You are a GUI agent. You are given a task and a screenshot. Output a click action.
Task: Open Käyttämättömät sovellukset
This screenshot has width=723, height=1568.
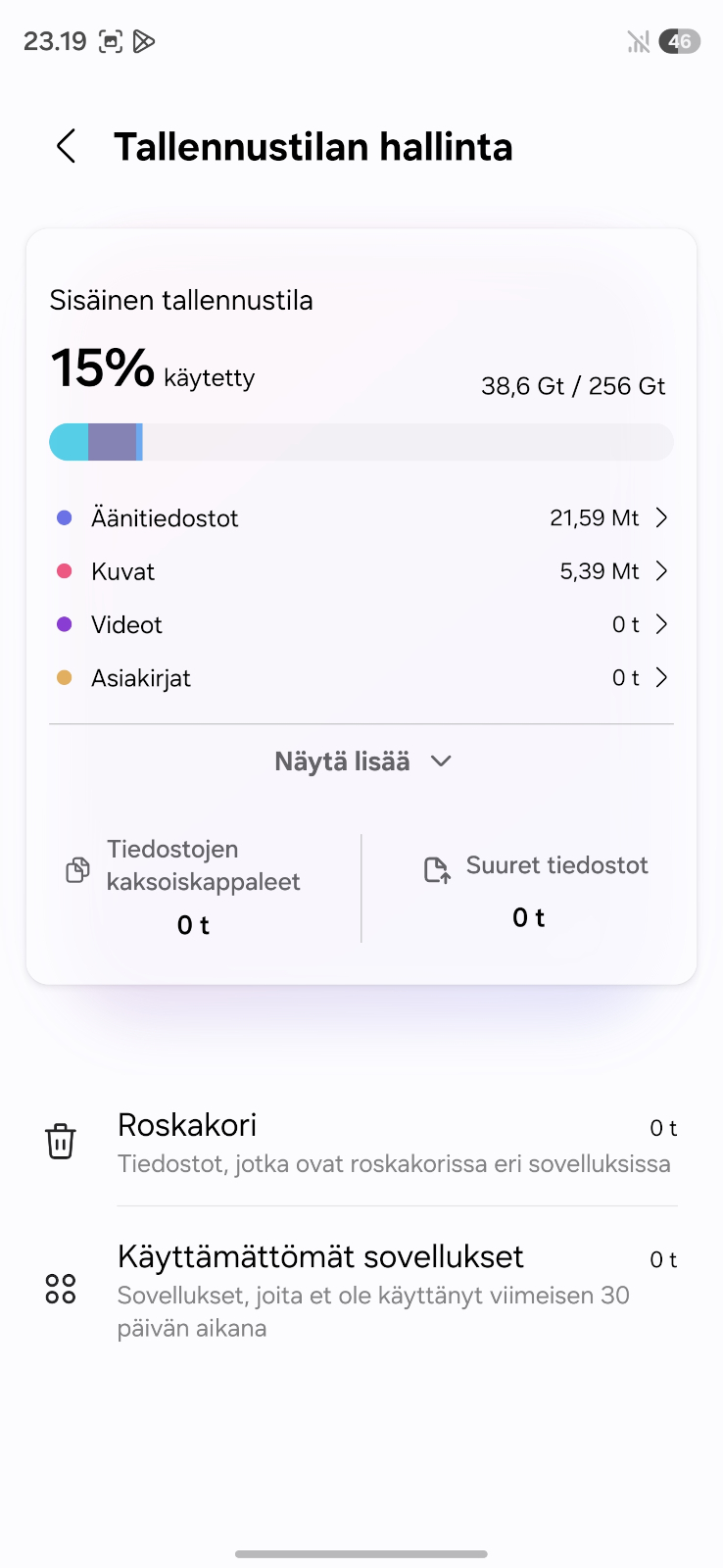pyautogui.click(x=361, y=1289)
